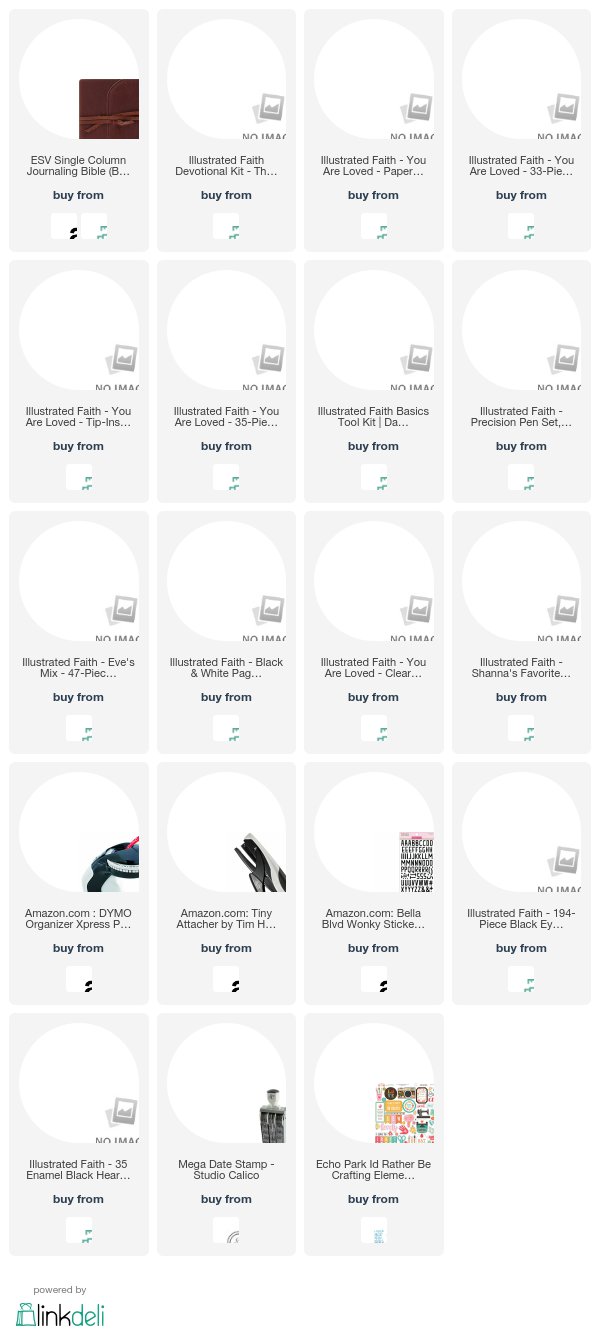Open the DYMO Organizer Xpress product card
Image resolution: width=600 pixels, height=1336 pixels.
click(79, 883)
